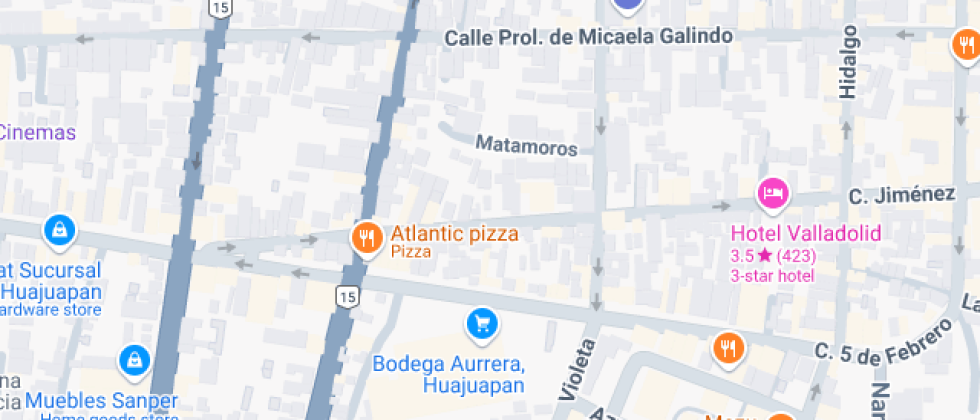This screenshot has height=420, width=980.
Task: Select the Sucursal Huajuapan hardware store pin
Action: coord(60,230)
